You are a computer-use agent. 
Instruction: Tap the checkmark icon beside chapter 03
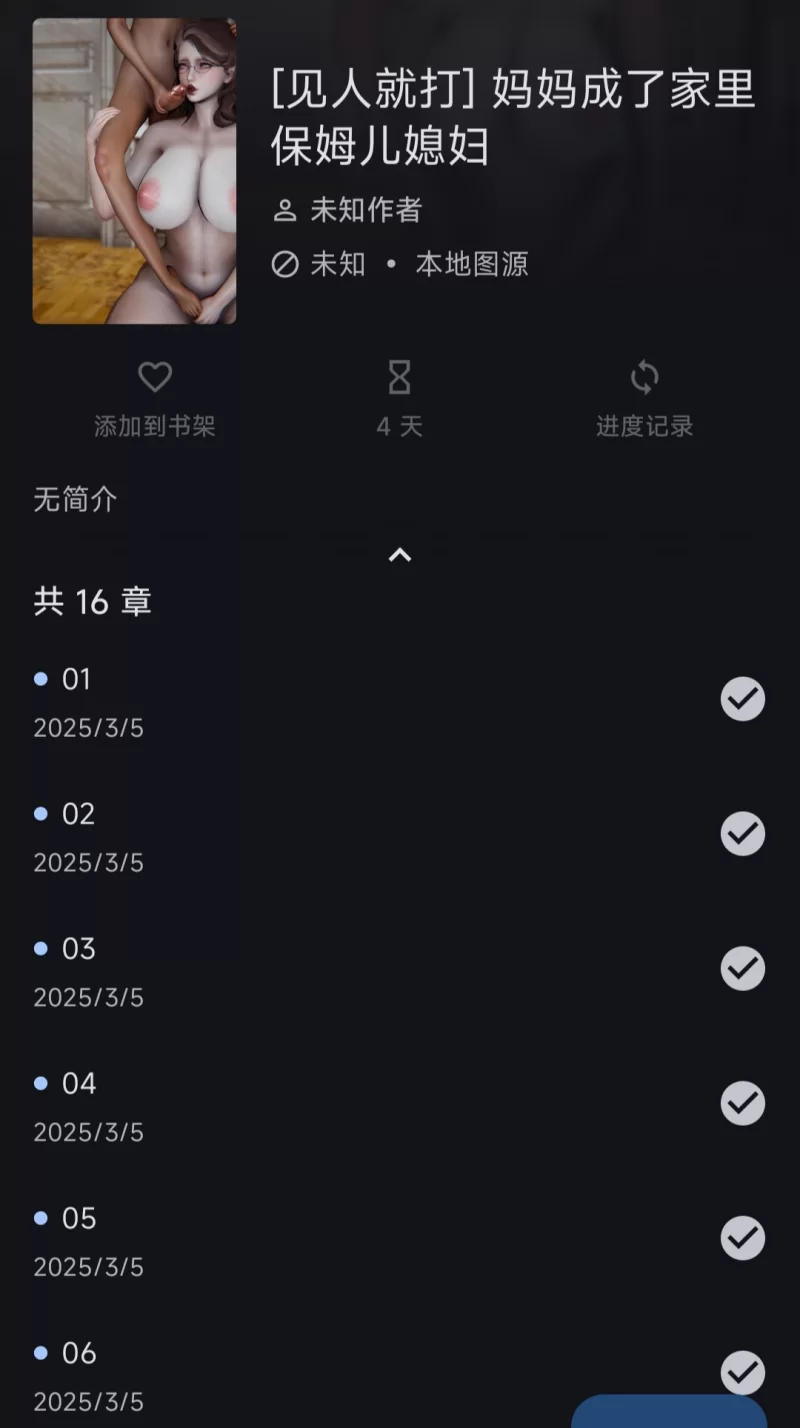tap(742, 969)
